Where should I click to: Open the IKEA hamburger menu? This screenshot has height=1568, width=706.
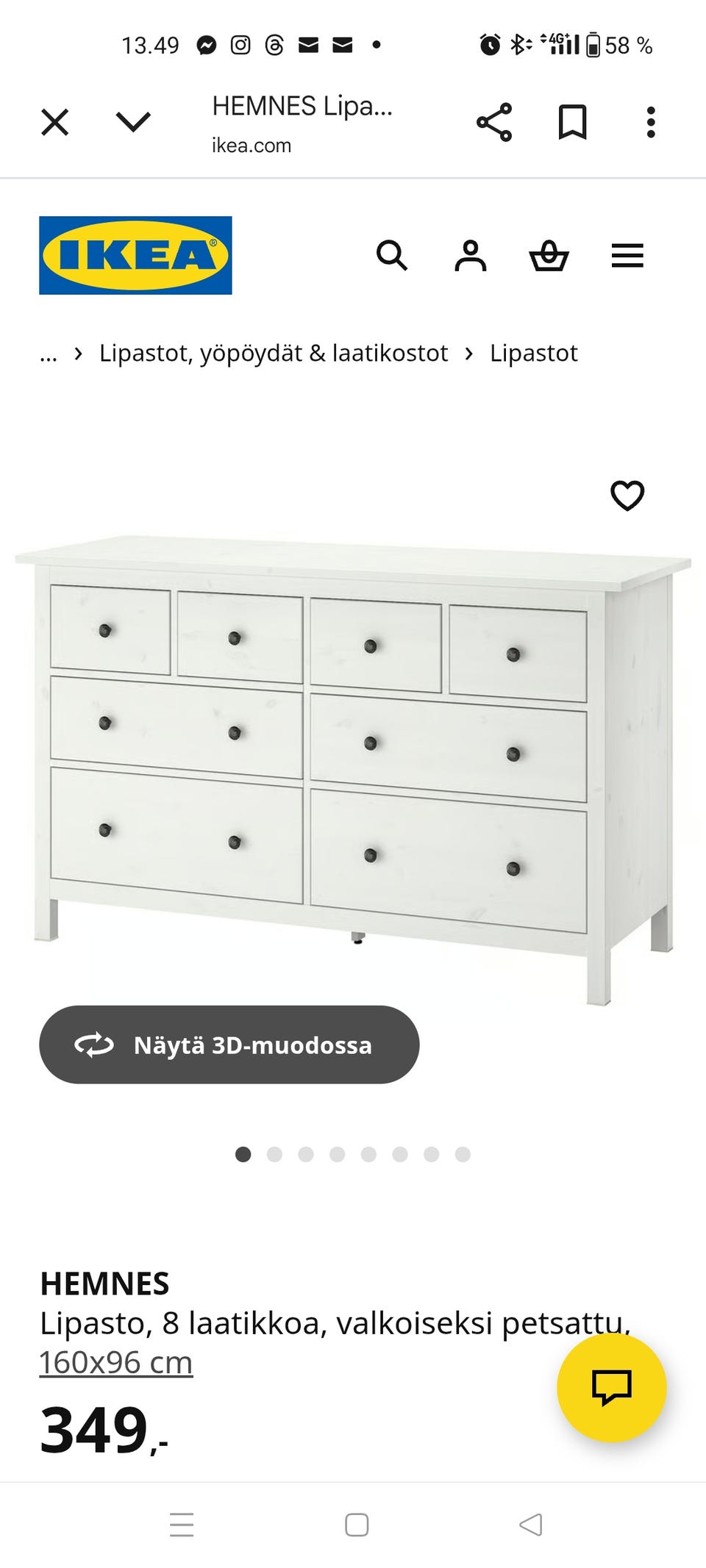(627, 255)
